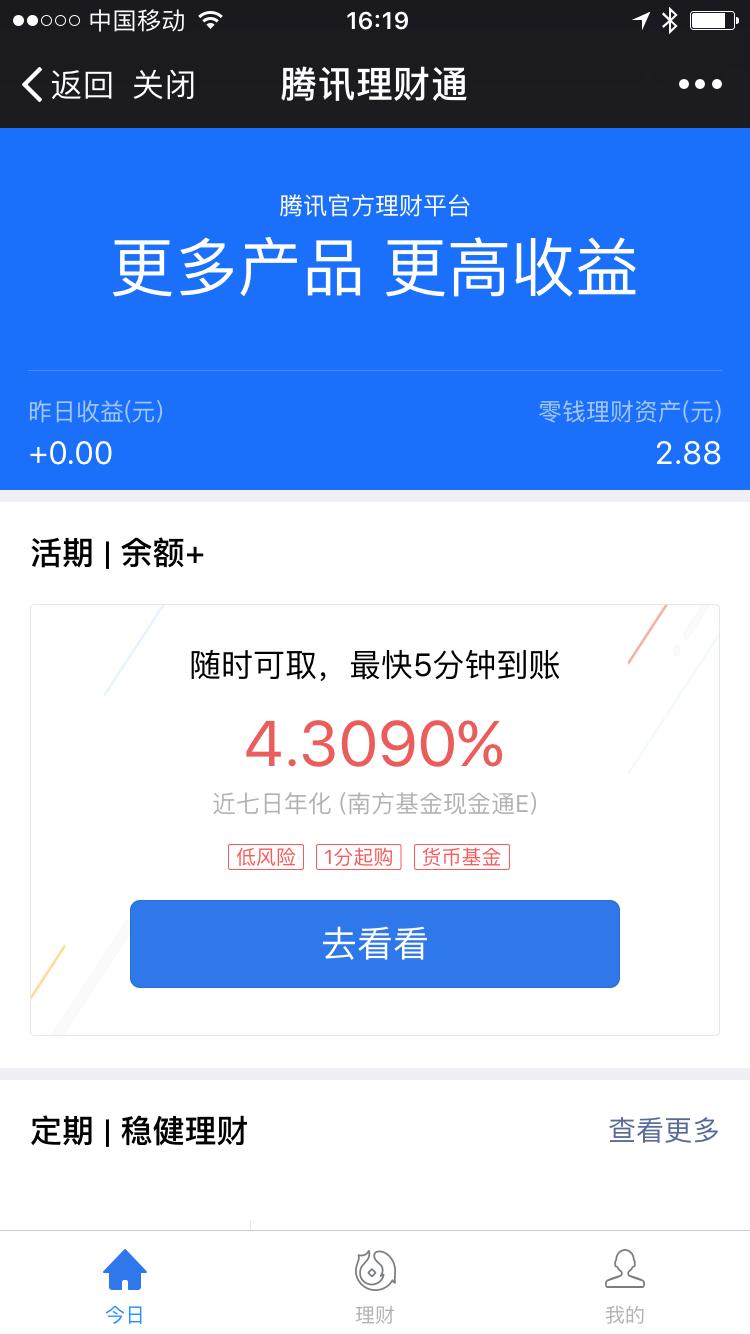Viewport: 750px width, 1334px height.
Task: Tap the back chevron arrow in title bar
Action: [x=30, y=85]
